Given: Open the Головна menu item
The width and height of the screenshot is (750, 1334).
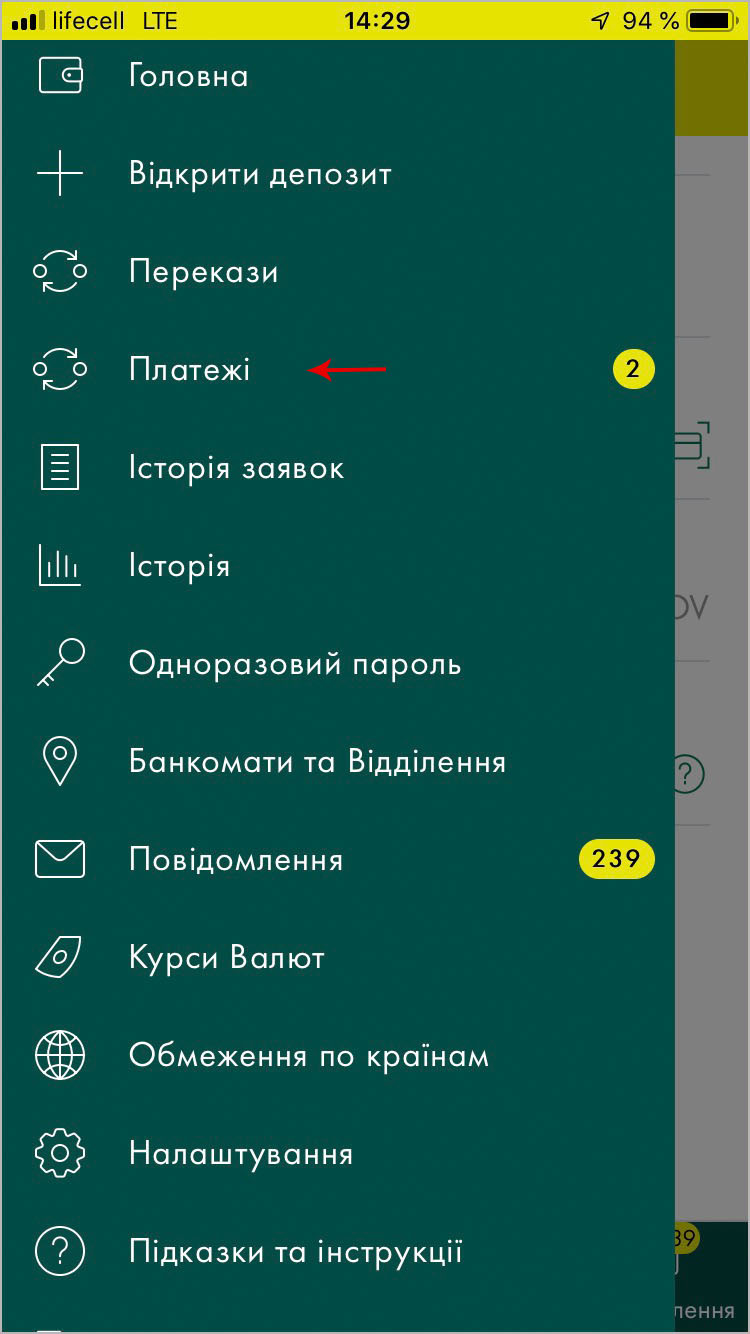Looking at the screenshot, I should click(x=188, y=76).
